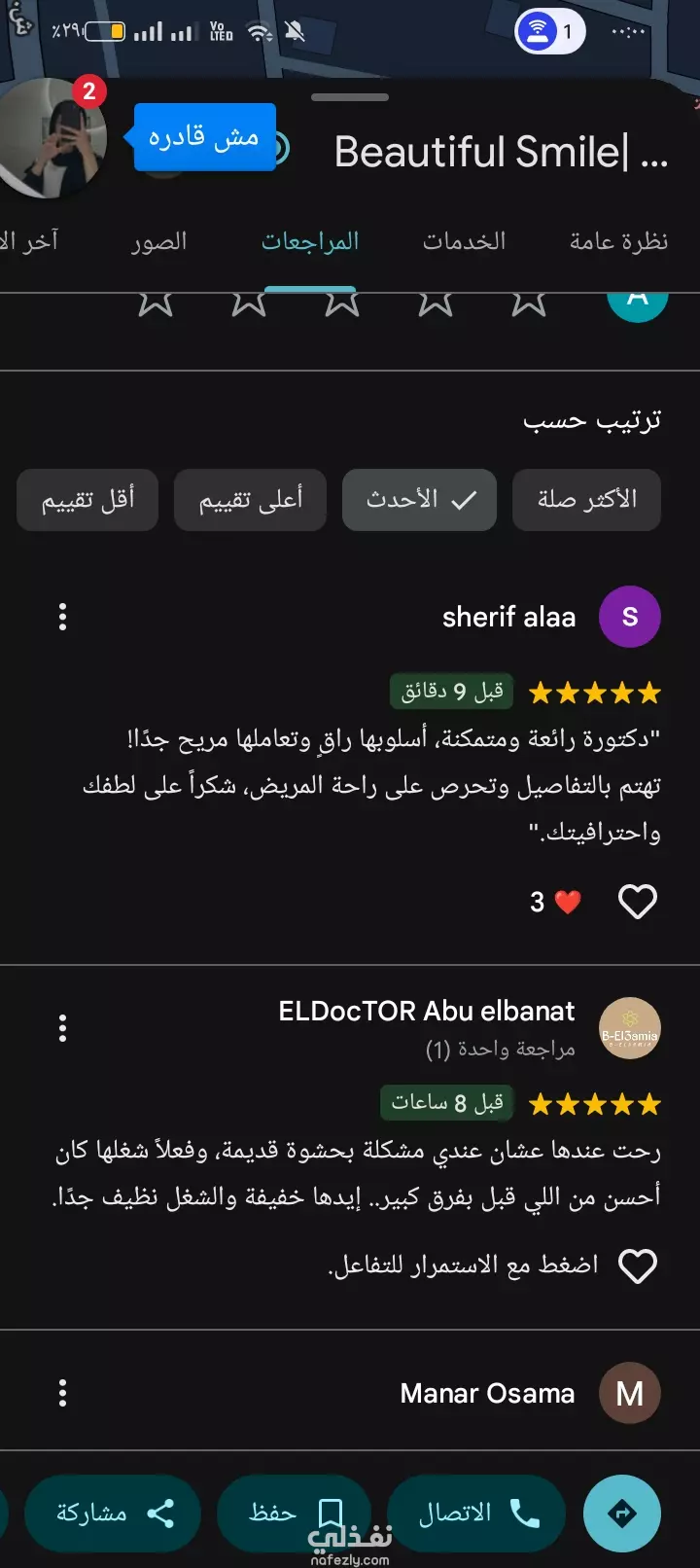The height and width of the screenshot is (1568, 700).
Task: Switch to the الصور tab
Action: [x=159, y=241]
